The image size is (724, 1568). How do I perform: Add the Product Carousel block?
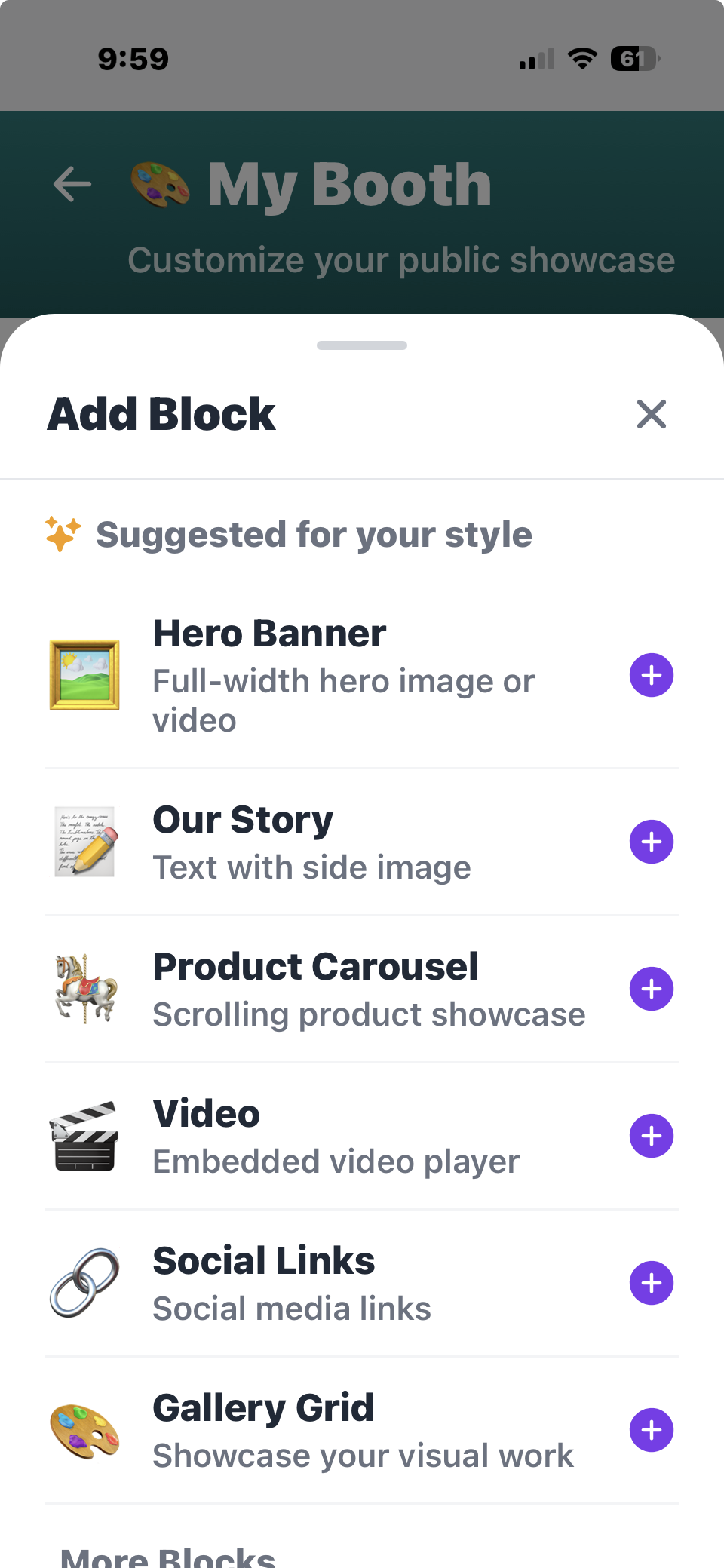pyautogui.click(x=651, y=989)
